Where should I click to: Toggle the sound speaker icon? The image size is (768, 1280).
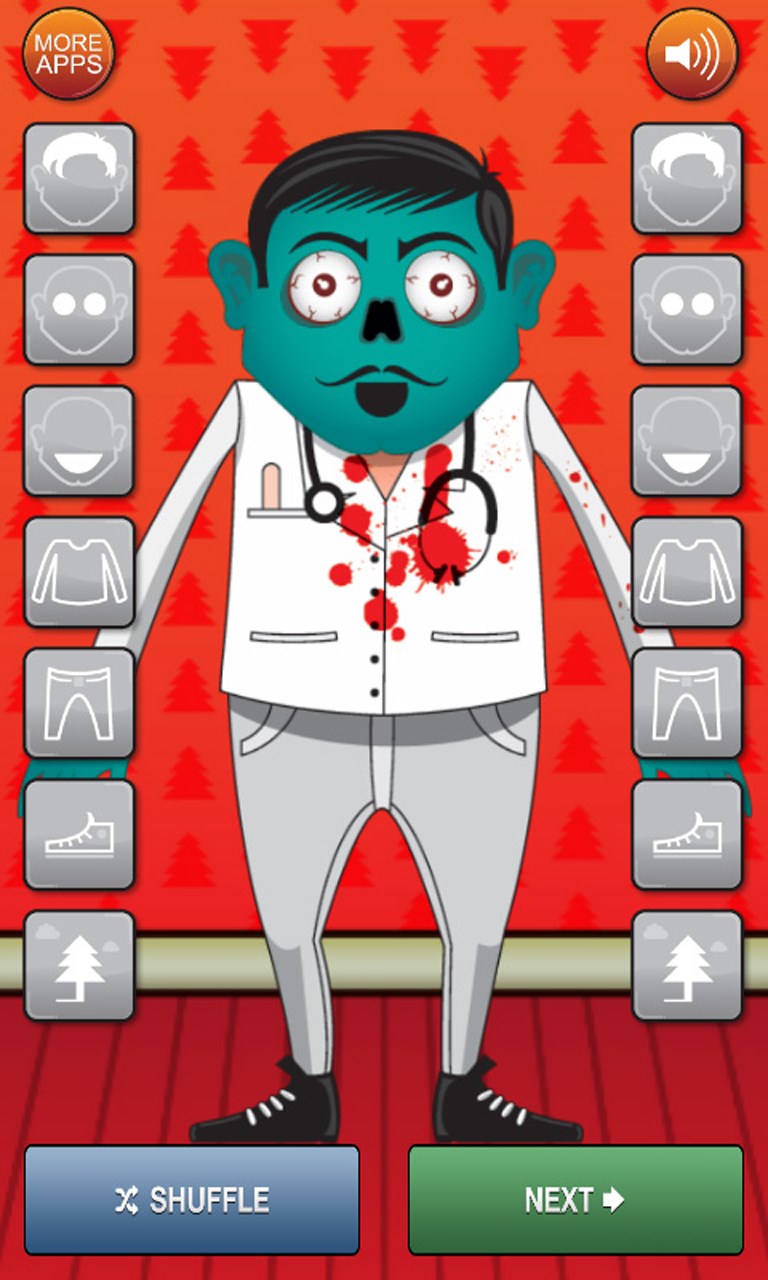pos(692,54)
